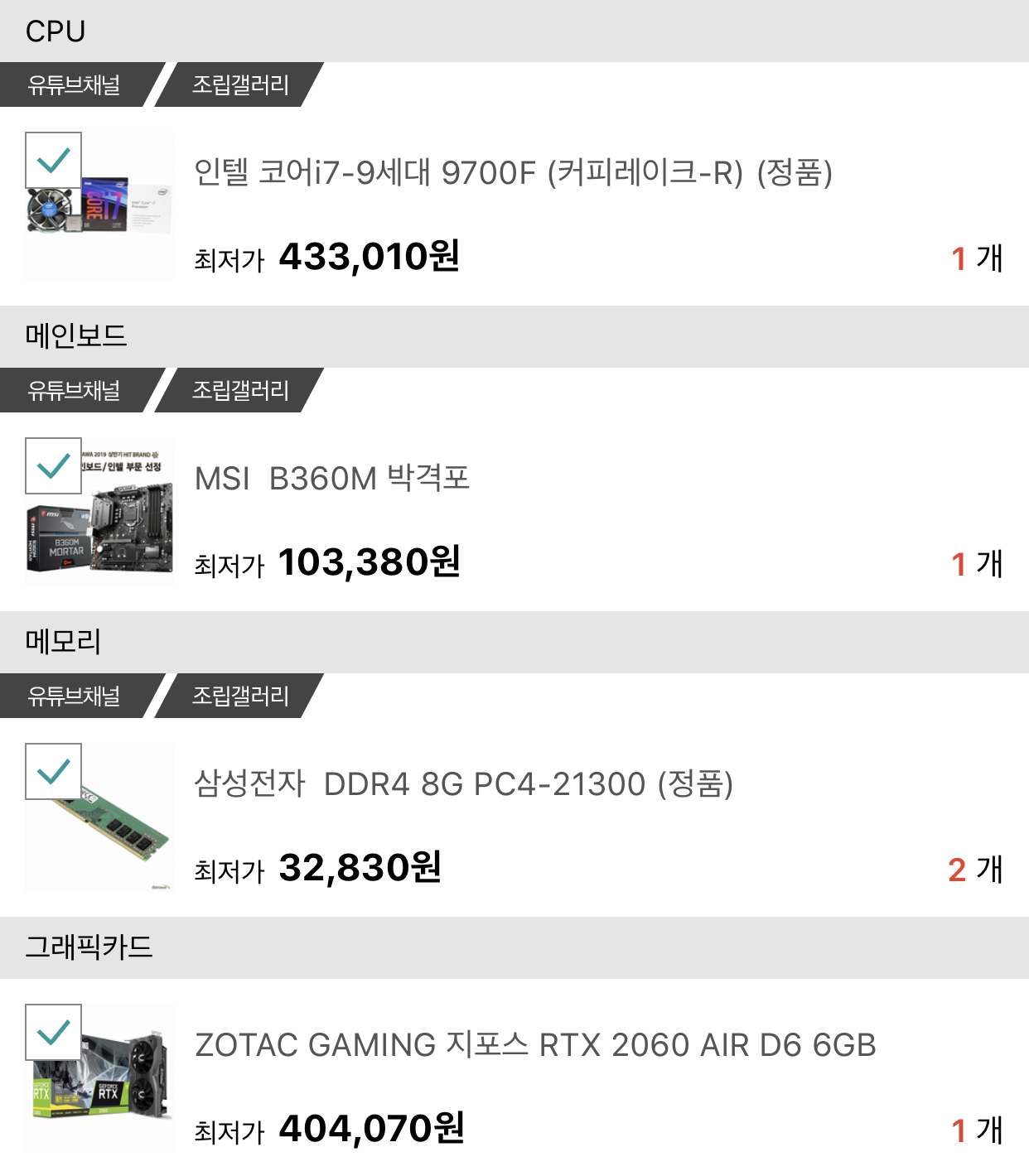
Task: Open YouTube channel button under CPU
Action: [x=75, y=84]
